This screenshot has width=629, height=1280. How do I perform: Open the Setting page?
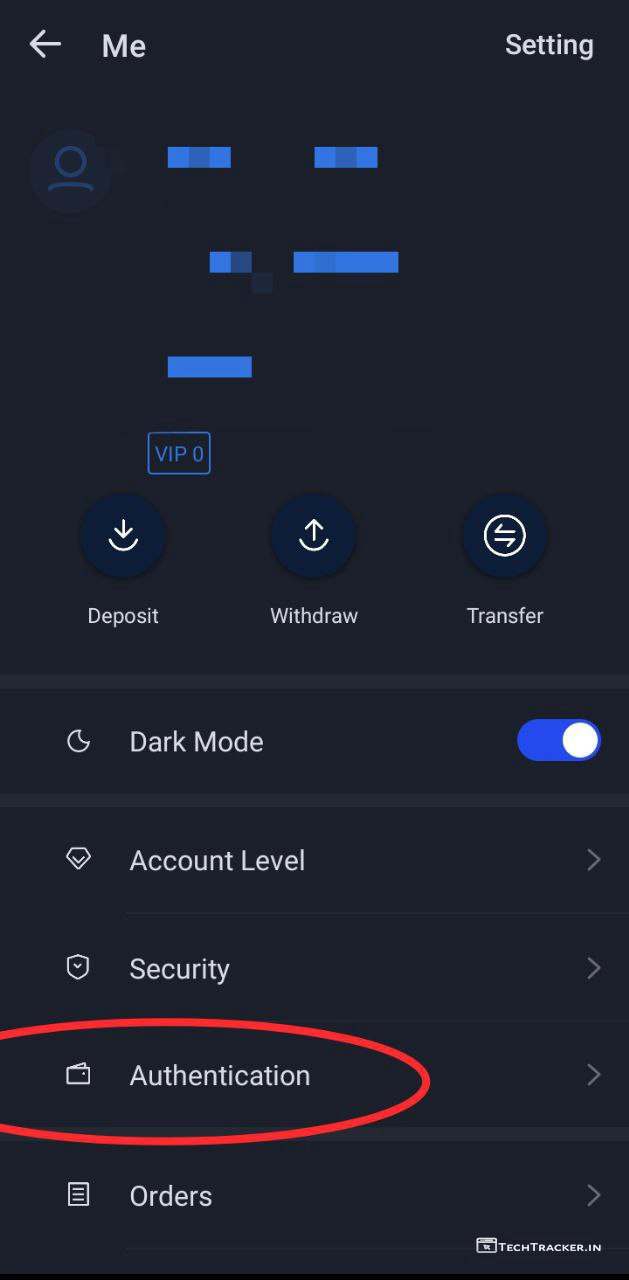coord(548,45)
